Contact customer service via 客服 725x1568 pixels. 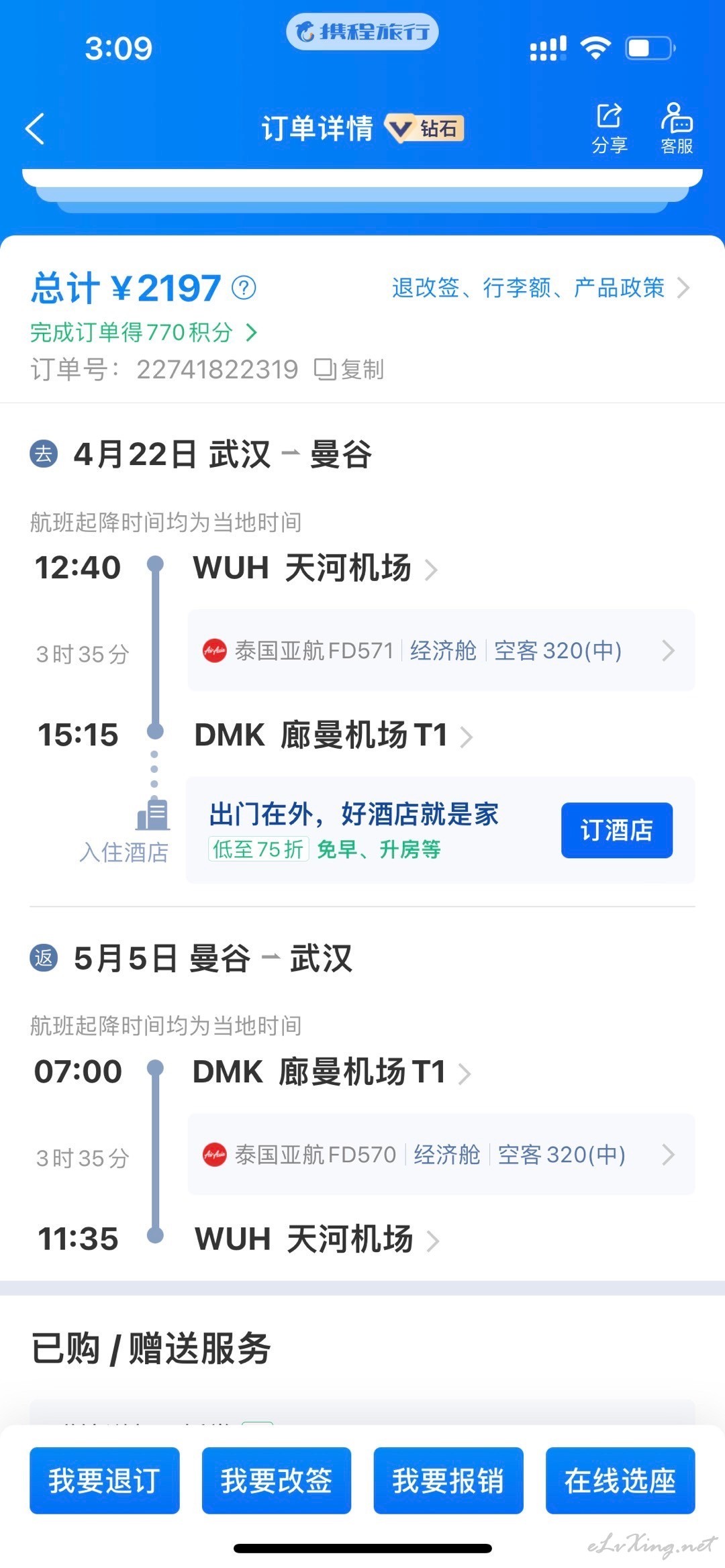[677, 128]
